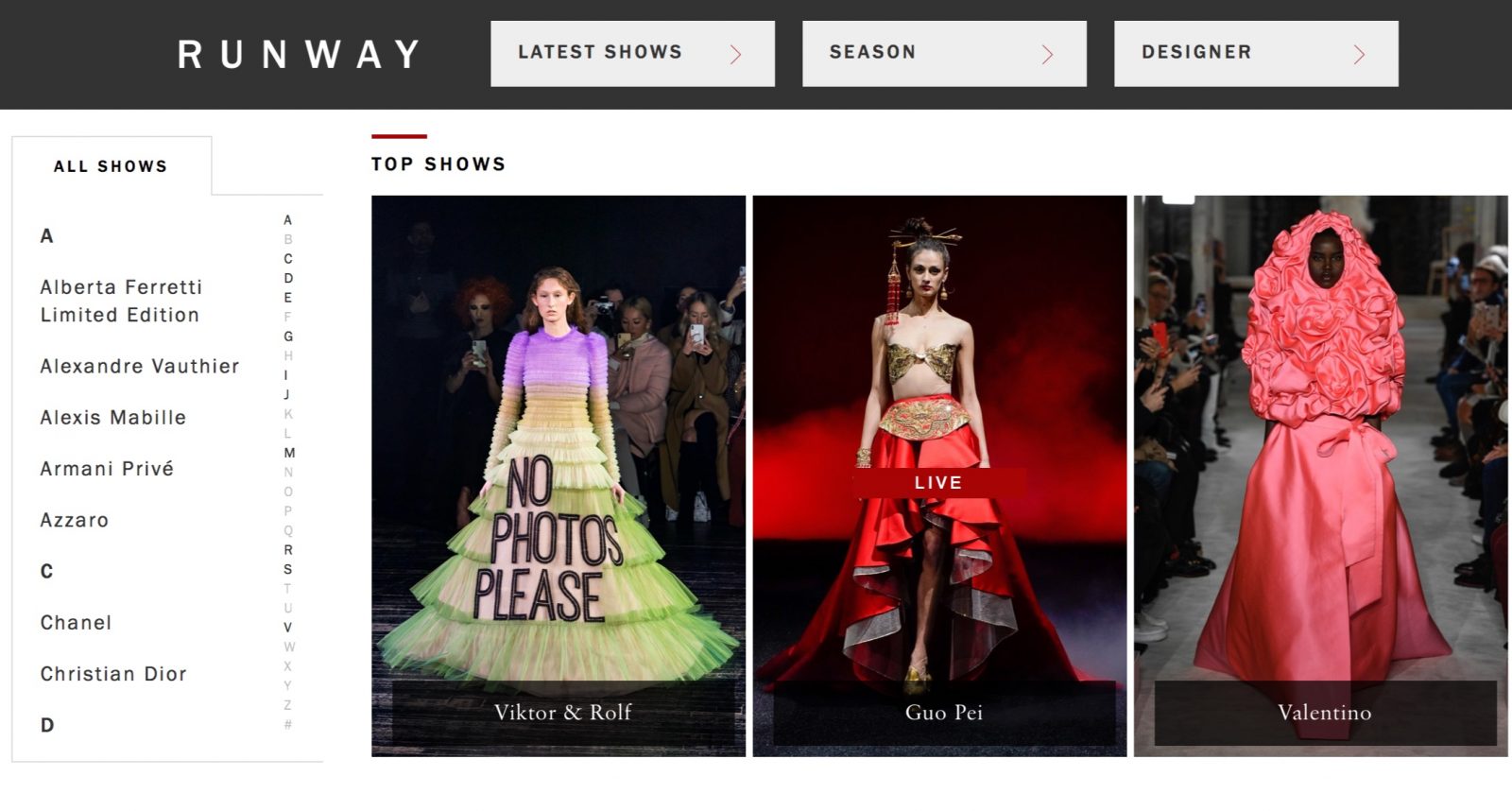1512x811 pixels.
Task: Jump to letter E in alphabet index
Action: coord(288,298)
